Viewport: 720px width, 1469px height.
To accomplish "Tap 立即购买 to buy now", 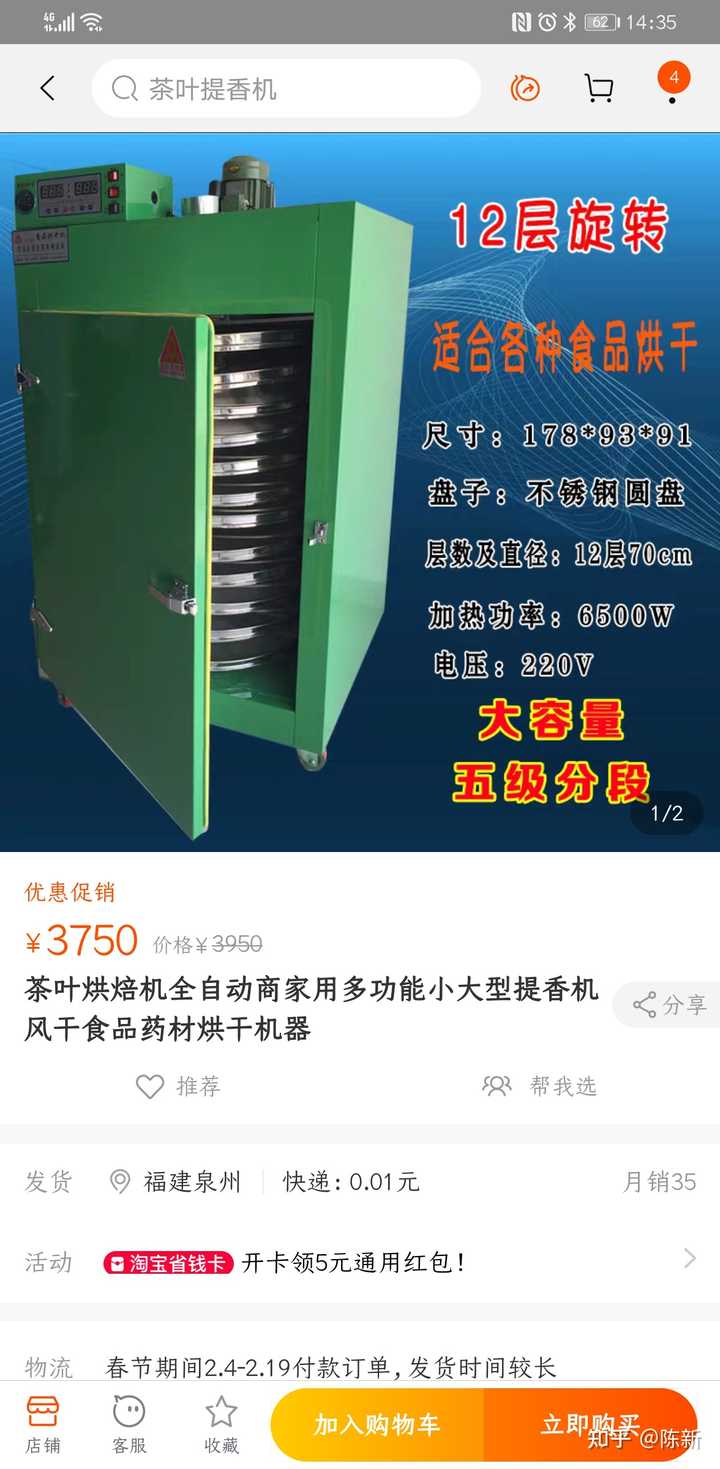I will [x=590, y=1425].
